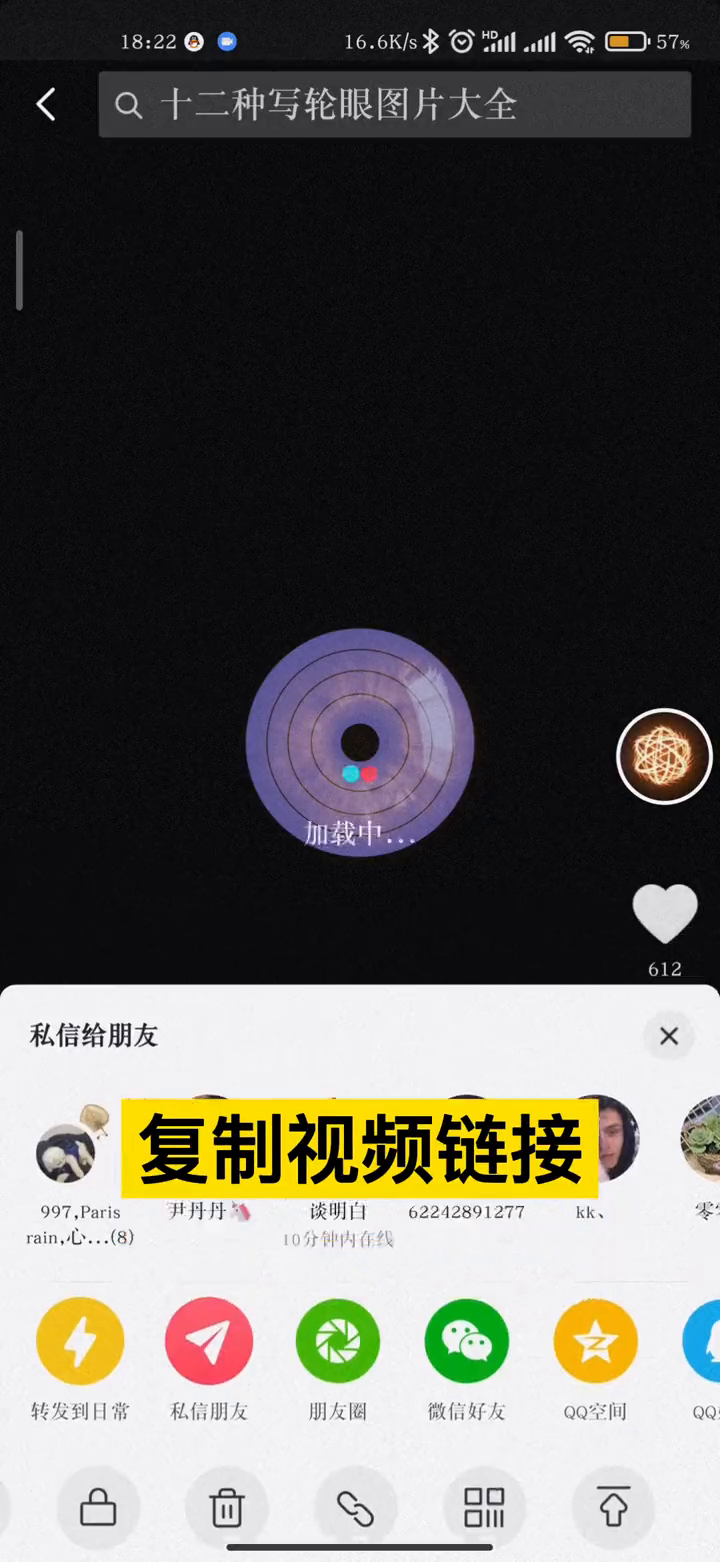Send to group 997,Paris rain,心...(8)
This screenshot has height=1562, width=720.
[66, 1152]
